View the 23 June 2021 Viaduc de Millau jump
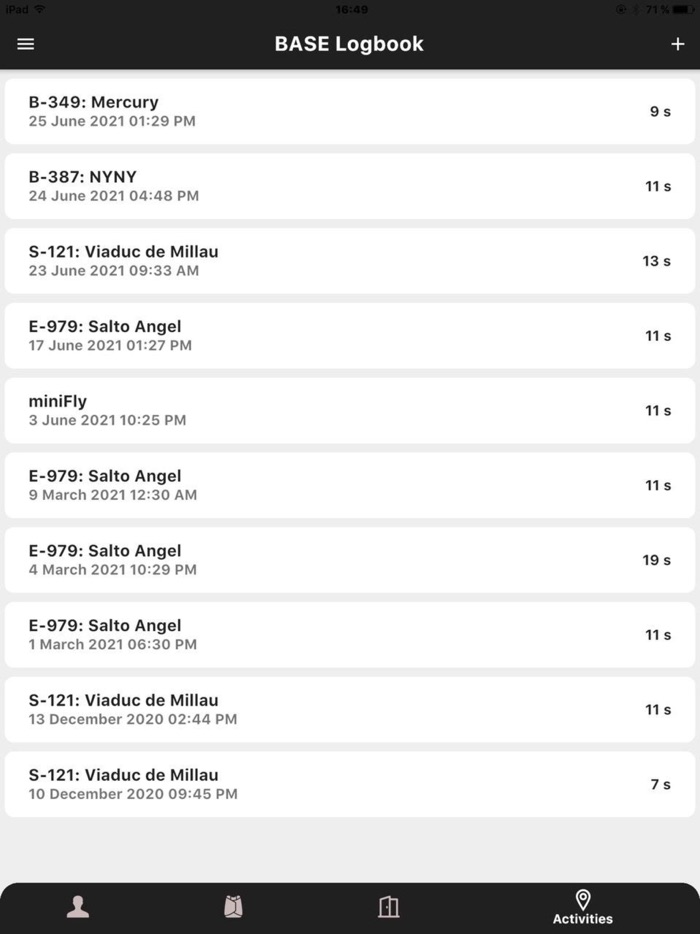 tap(349, 261)
